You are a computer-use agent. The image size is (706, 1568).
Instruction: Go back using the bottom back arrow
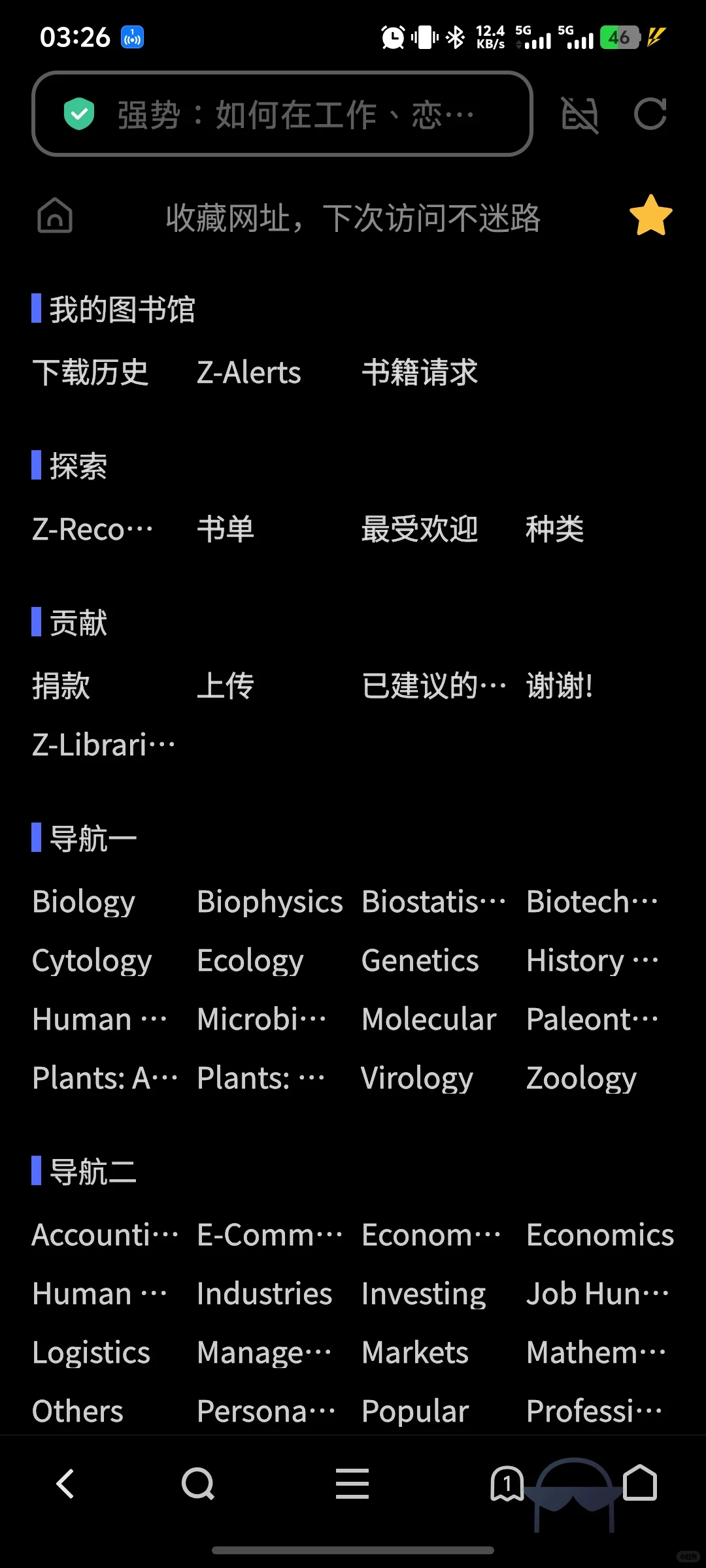65,1484
